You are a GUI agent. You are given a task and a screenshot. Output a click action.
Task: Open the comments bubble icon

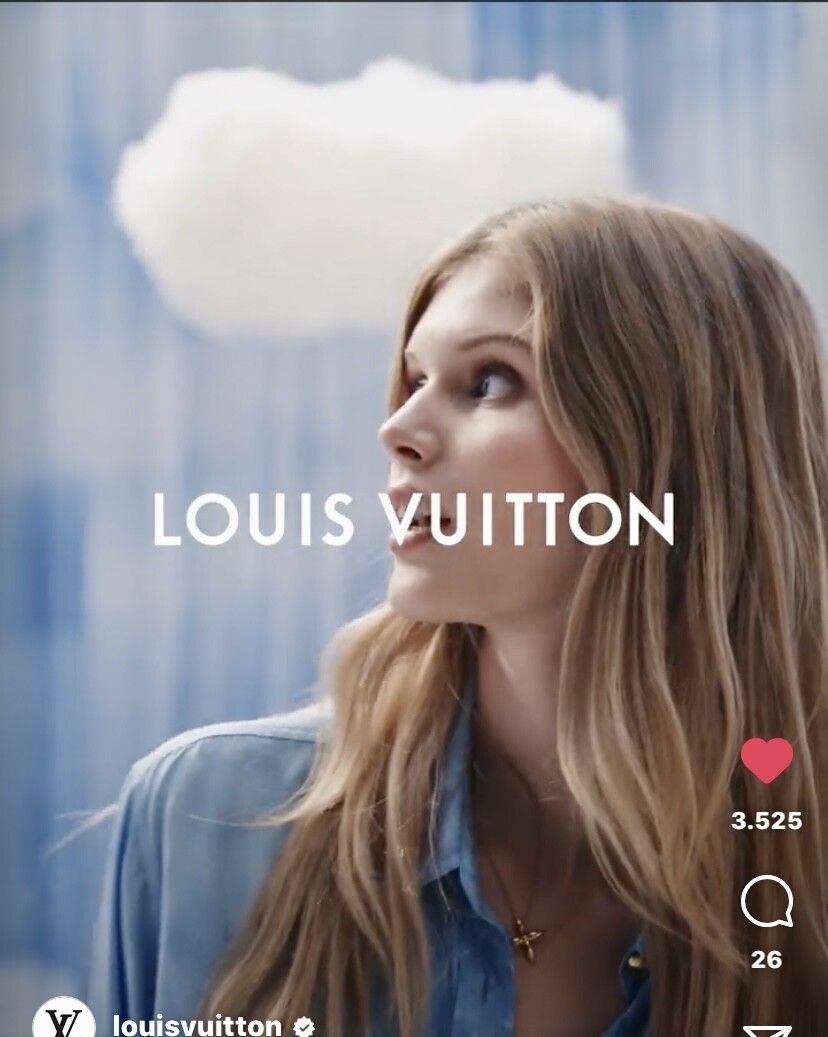(766, 902)
